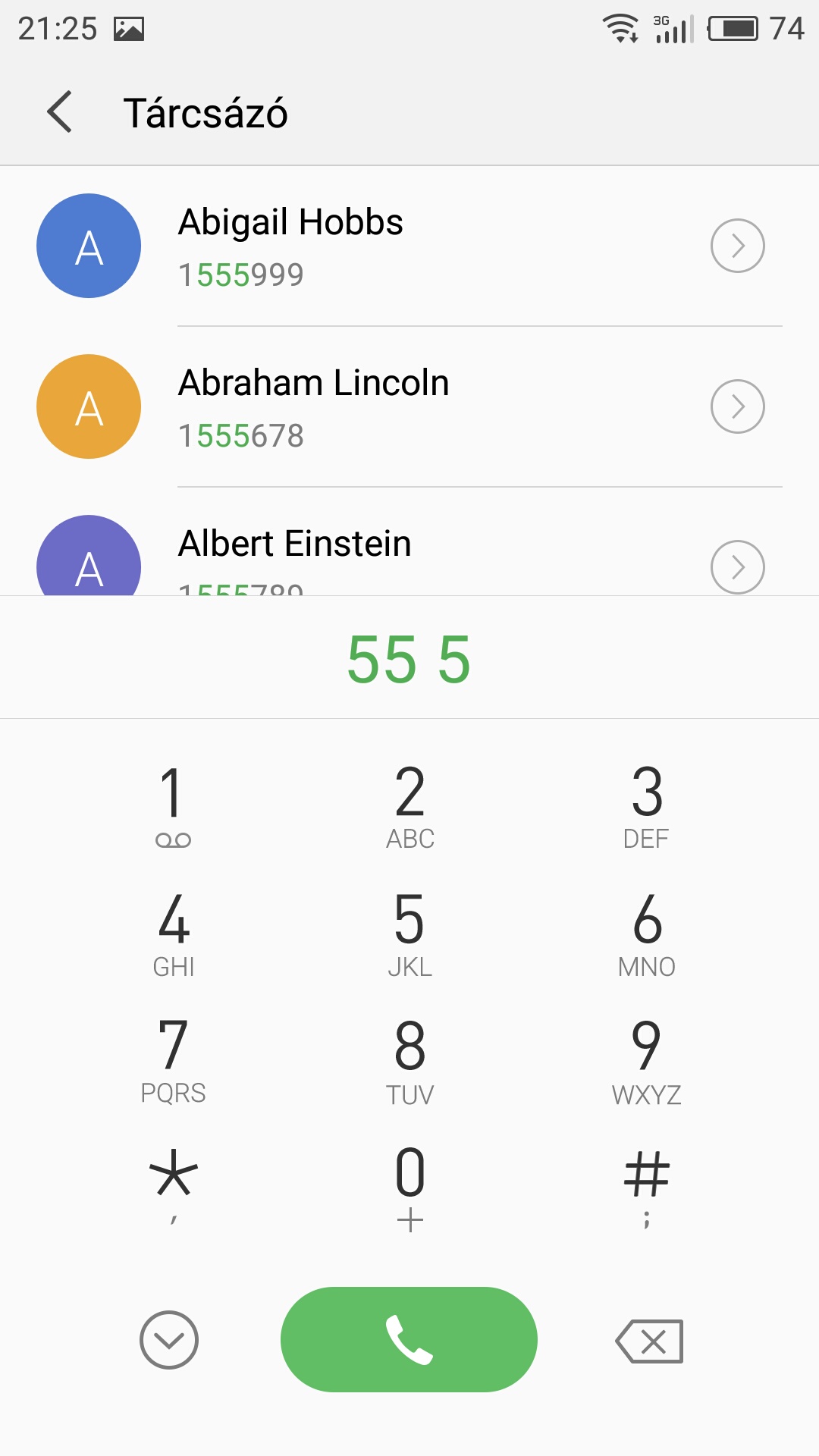The height and width of the screenshot is (1456, 819).
Task: Tap the 8 TUV key
Action: point(409,1061)
